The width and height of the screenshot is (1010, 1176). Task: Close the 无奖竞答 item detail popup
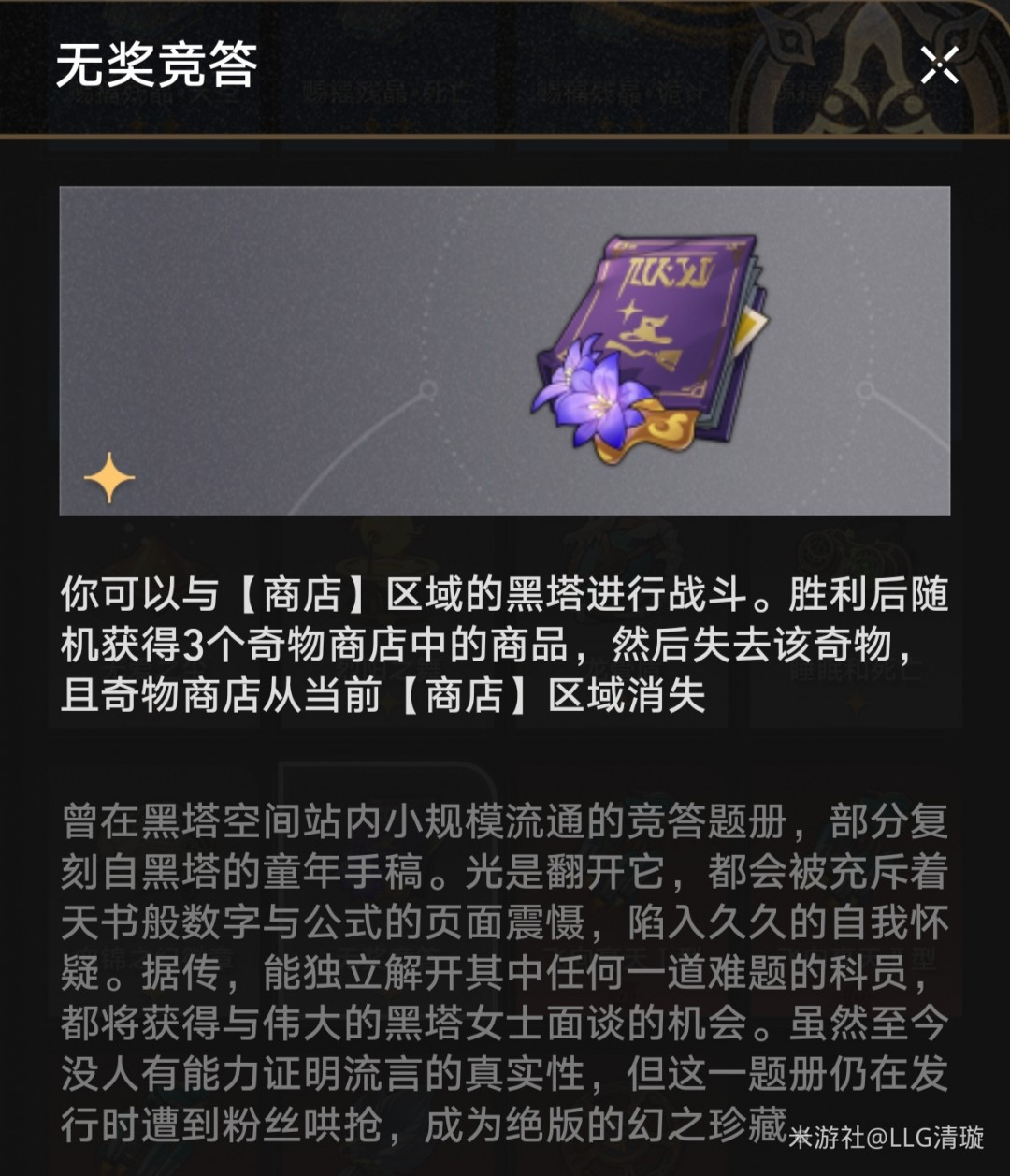[x=939, y=65]
